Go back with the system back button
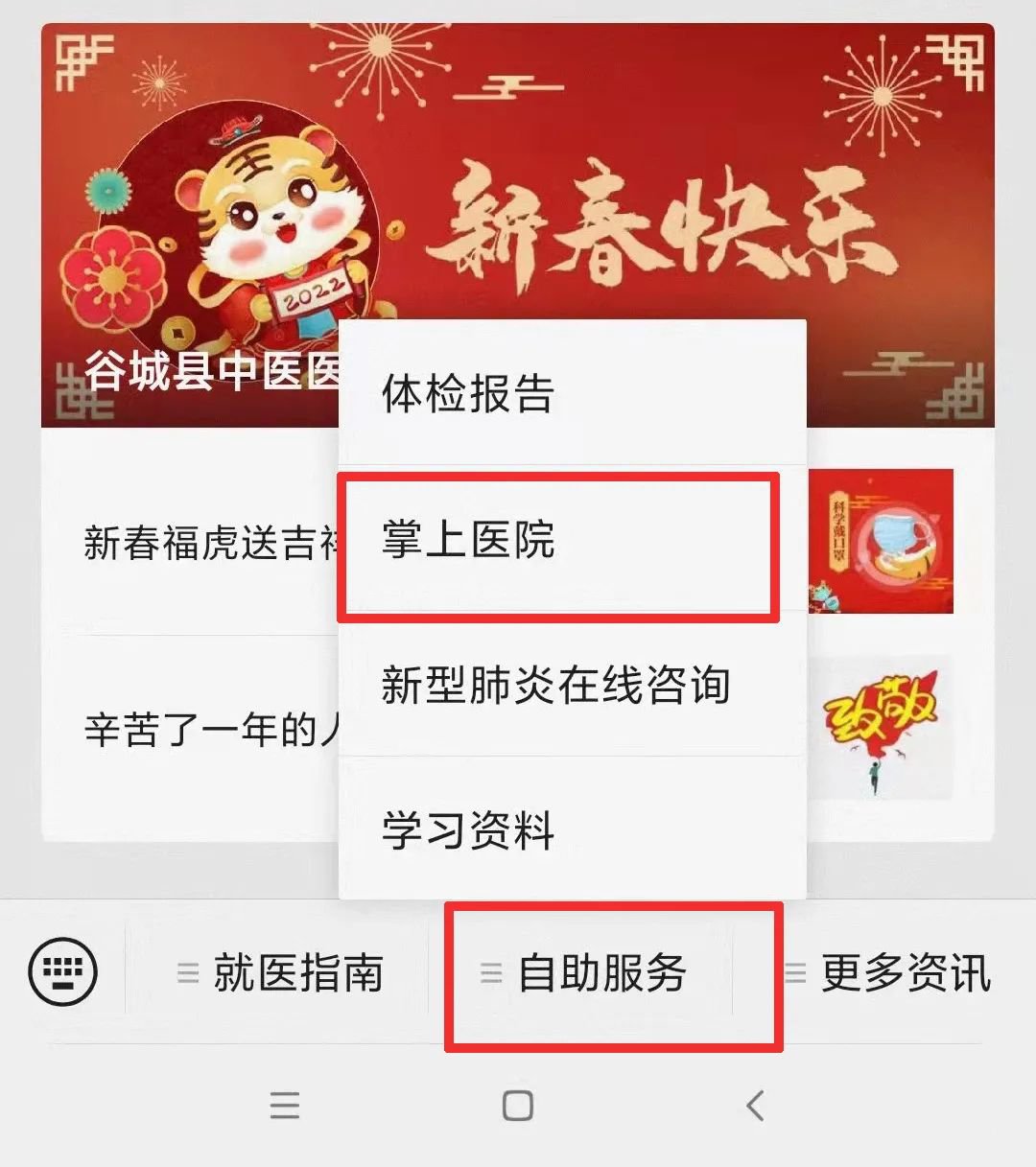Viewport: 1036px width, 1167px height. [755, 1106]
